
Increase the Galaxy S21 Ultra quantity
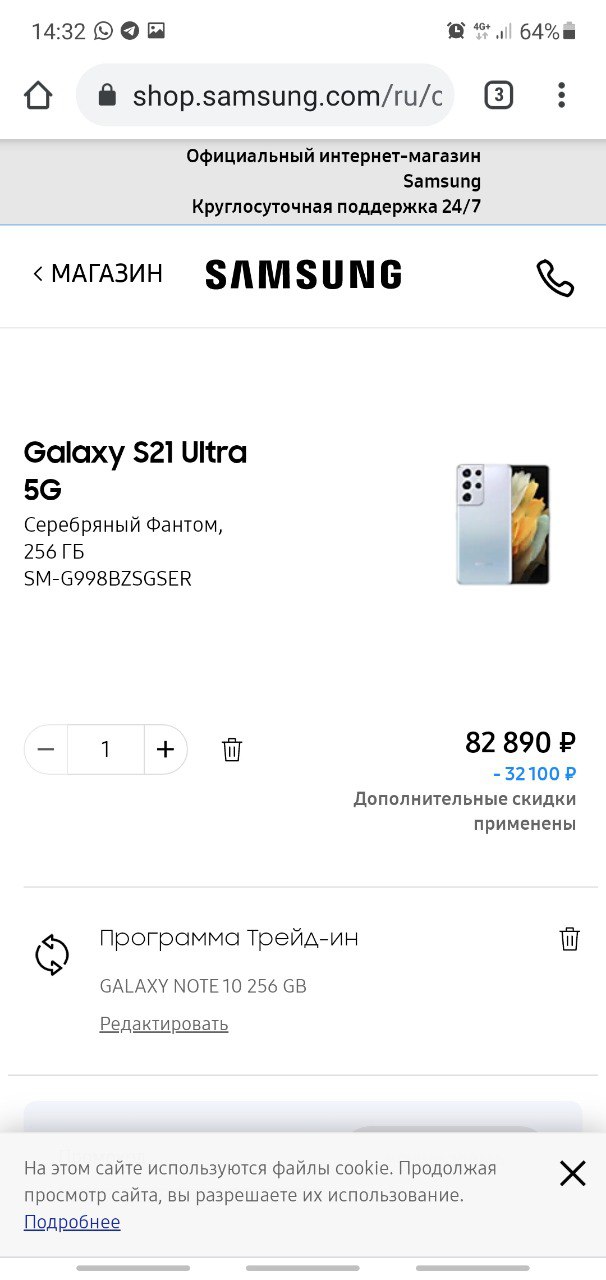tap(166, 749)
